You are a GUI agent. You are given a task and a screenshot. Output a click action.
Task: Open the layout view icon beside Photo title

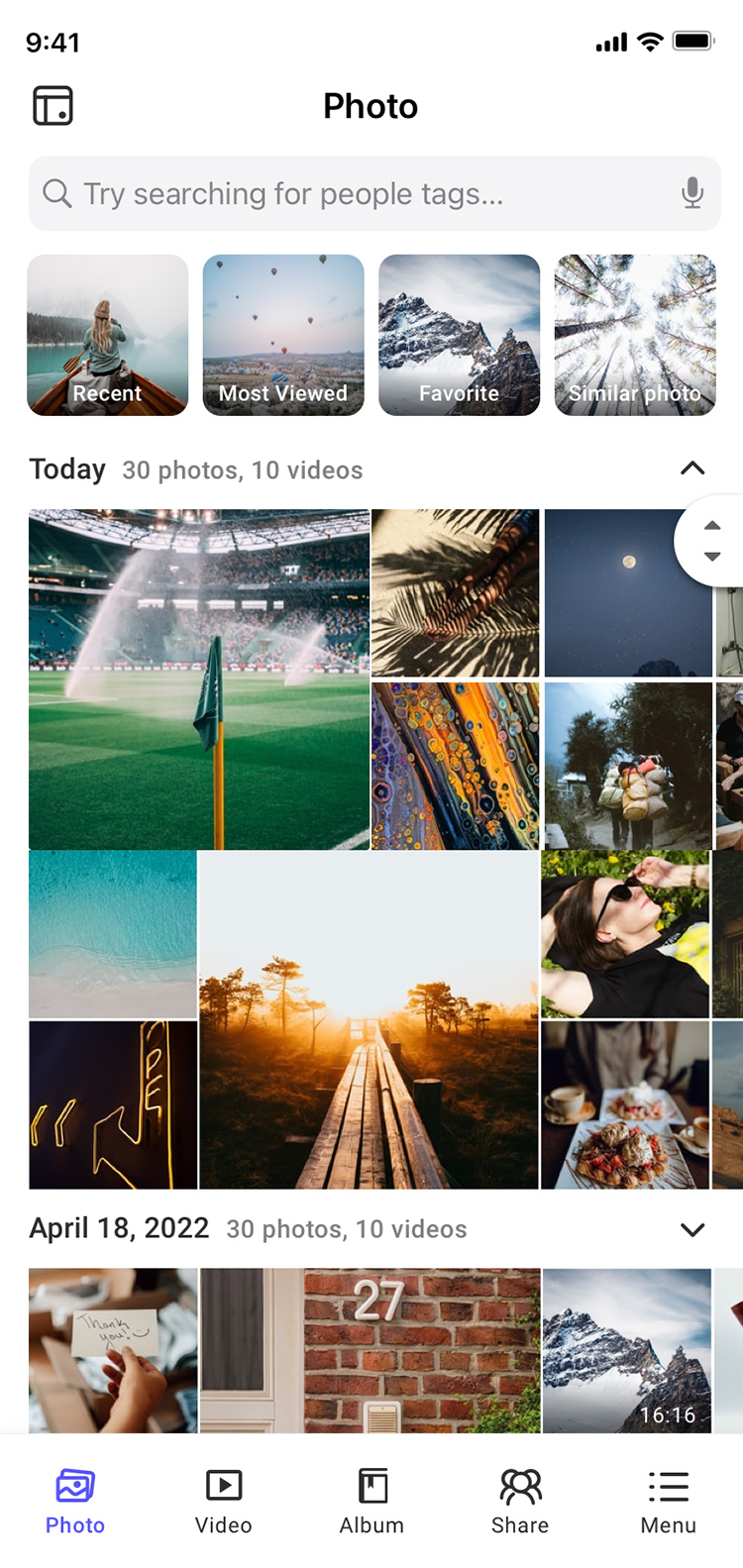pos(53,106)
